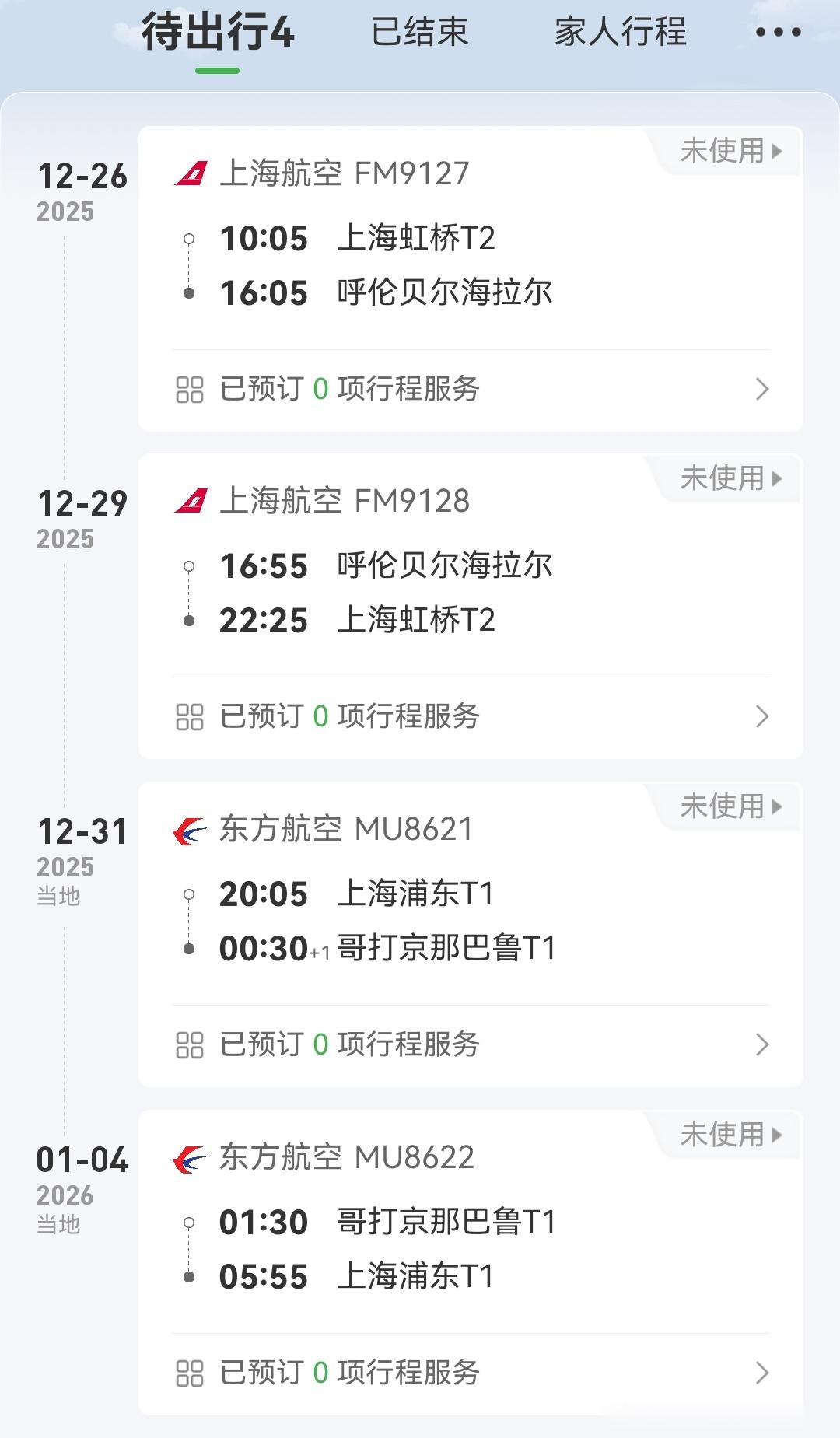Click the service grid icon on FM9127 card

(x=189, y=389)
